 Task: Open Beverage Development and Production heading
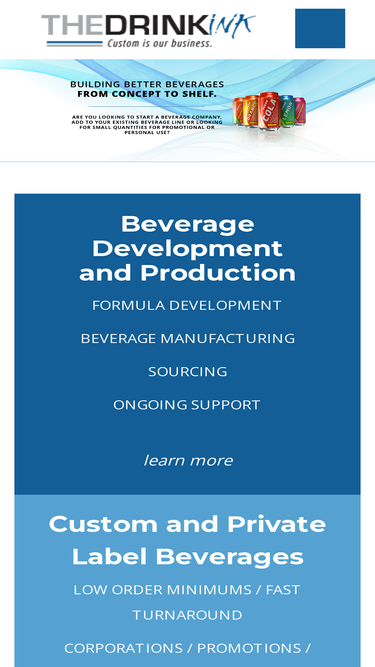[x=188, y=248]
